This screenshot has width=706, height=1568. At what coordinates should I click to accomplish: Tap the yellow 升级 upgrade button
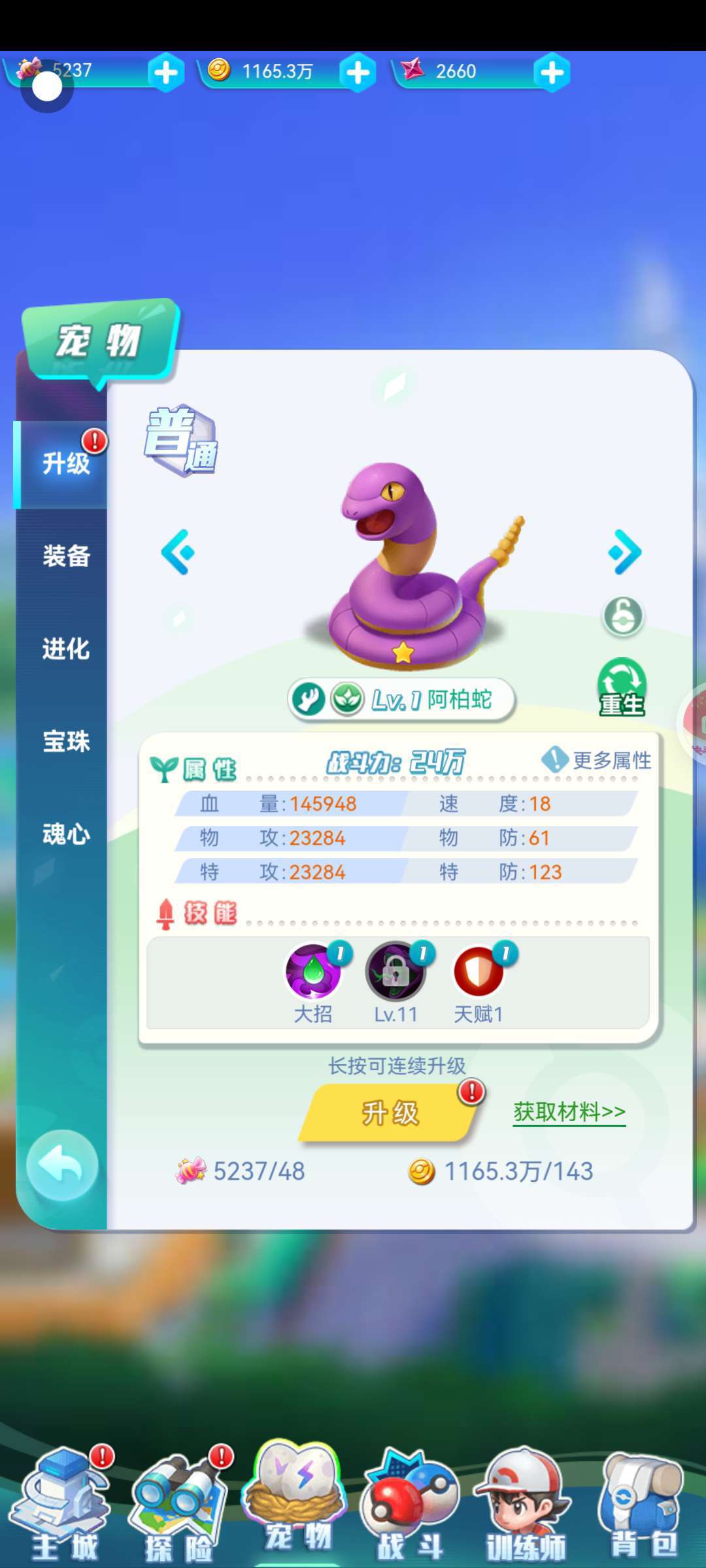tap(390, 1113)
